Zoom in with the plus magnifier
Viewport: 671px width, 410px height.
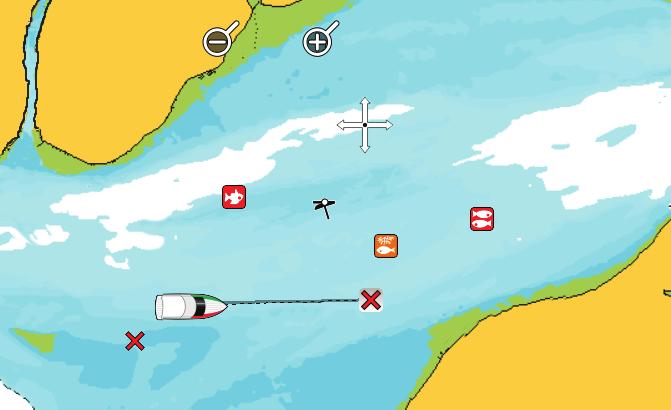(x=317, y=41)
